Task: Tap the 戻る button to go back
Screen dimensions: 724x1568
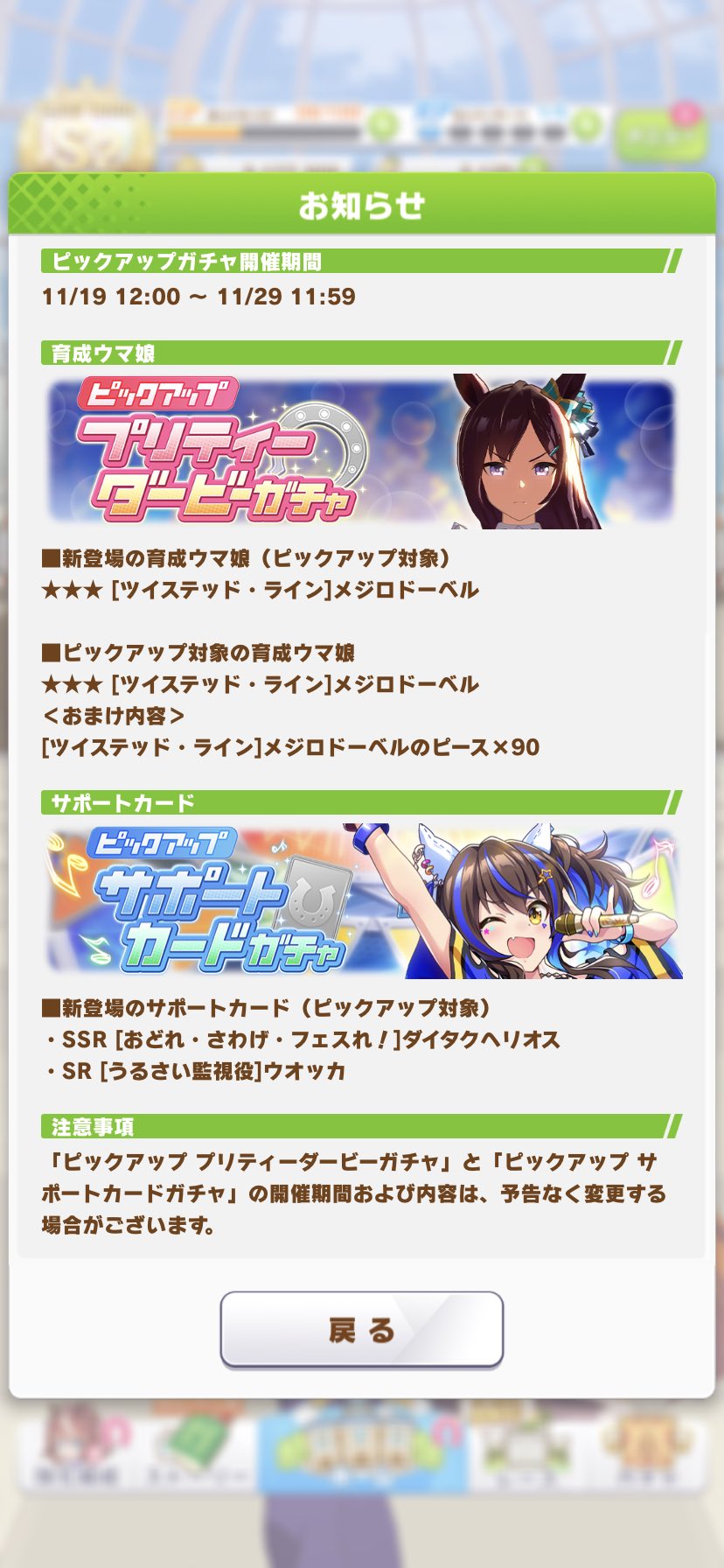Action: tap(361, 1329)
